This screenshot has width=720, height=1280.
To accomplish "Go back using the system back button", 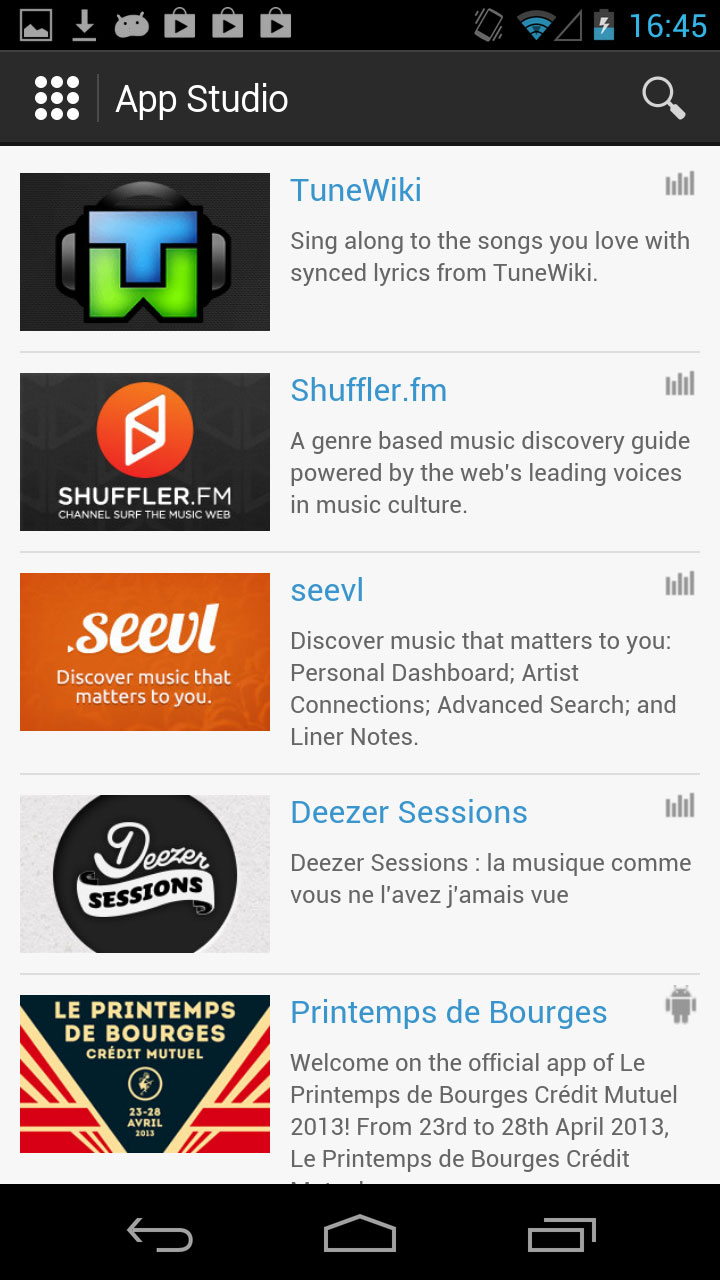I will [x=160, y=1234].
